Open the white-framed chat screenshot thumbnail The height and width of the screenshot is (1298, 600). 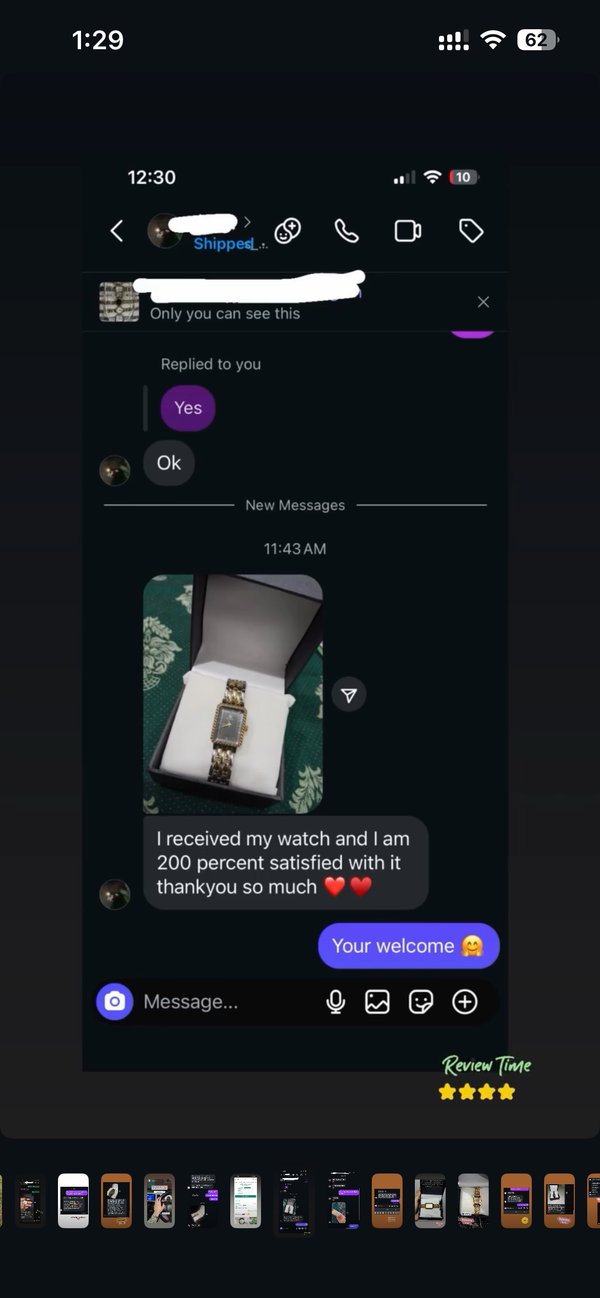(x=73, y=1200)
